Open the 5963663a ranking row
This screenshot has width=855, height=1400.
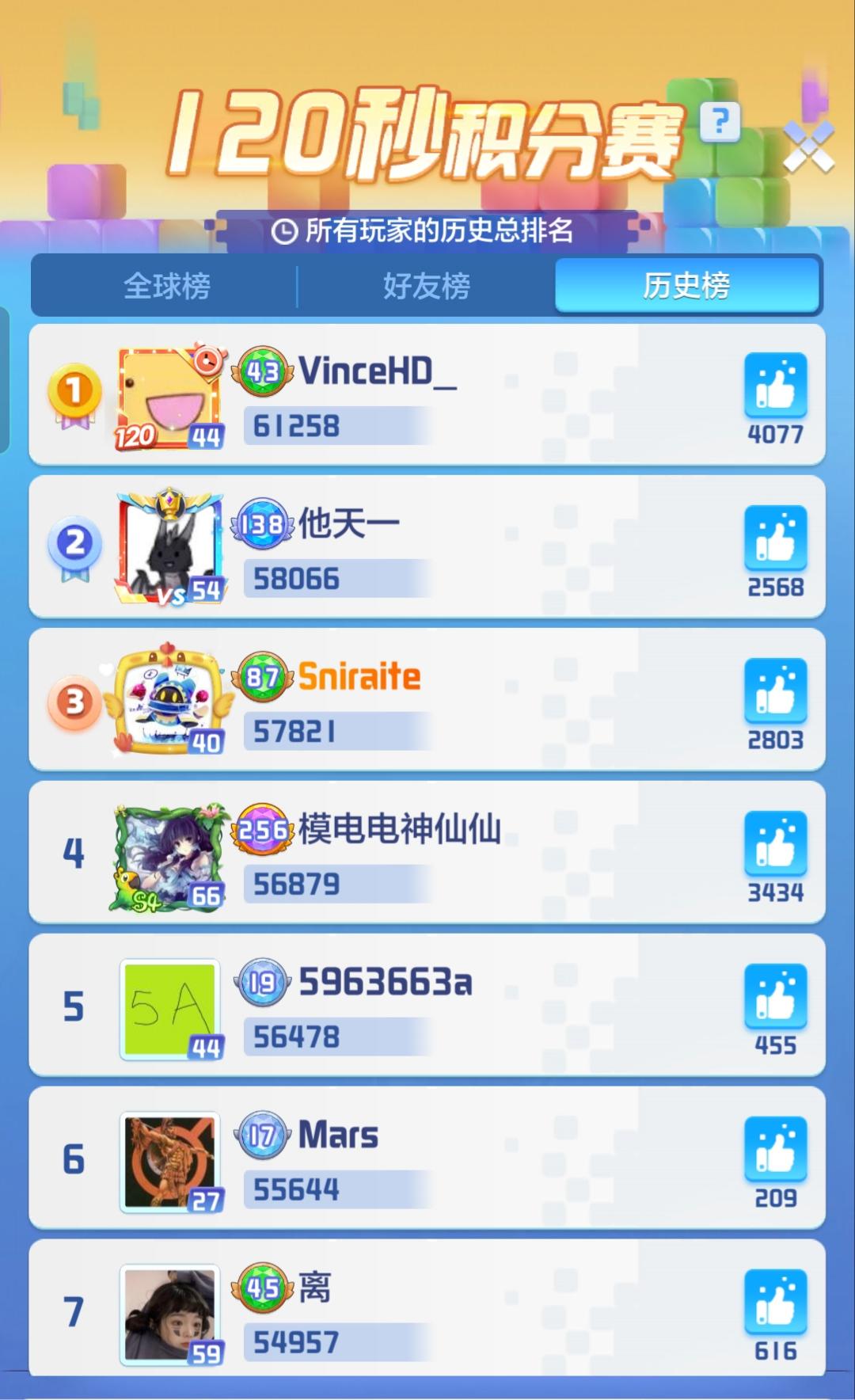tap(427, 1005)
